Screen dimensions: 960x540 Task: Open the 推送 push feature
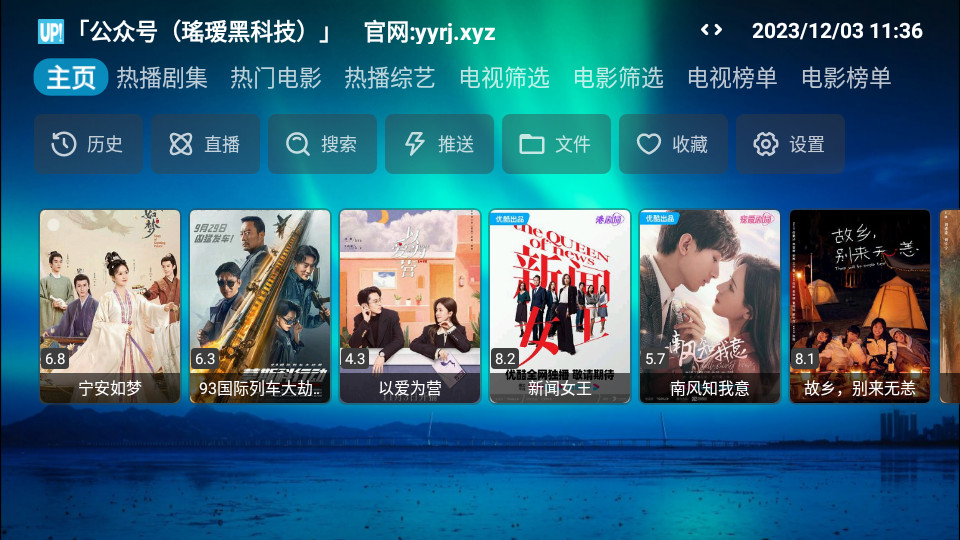pos(439,144)
